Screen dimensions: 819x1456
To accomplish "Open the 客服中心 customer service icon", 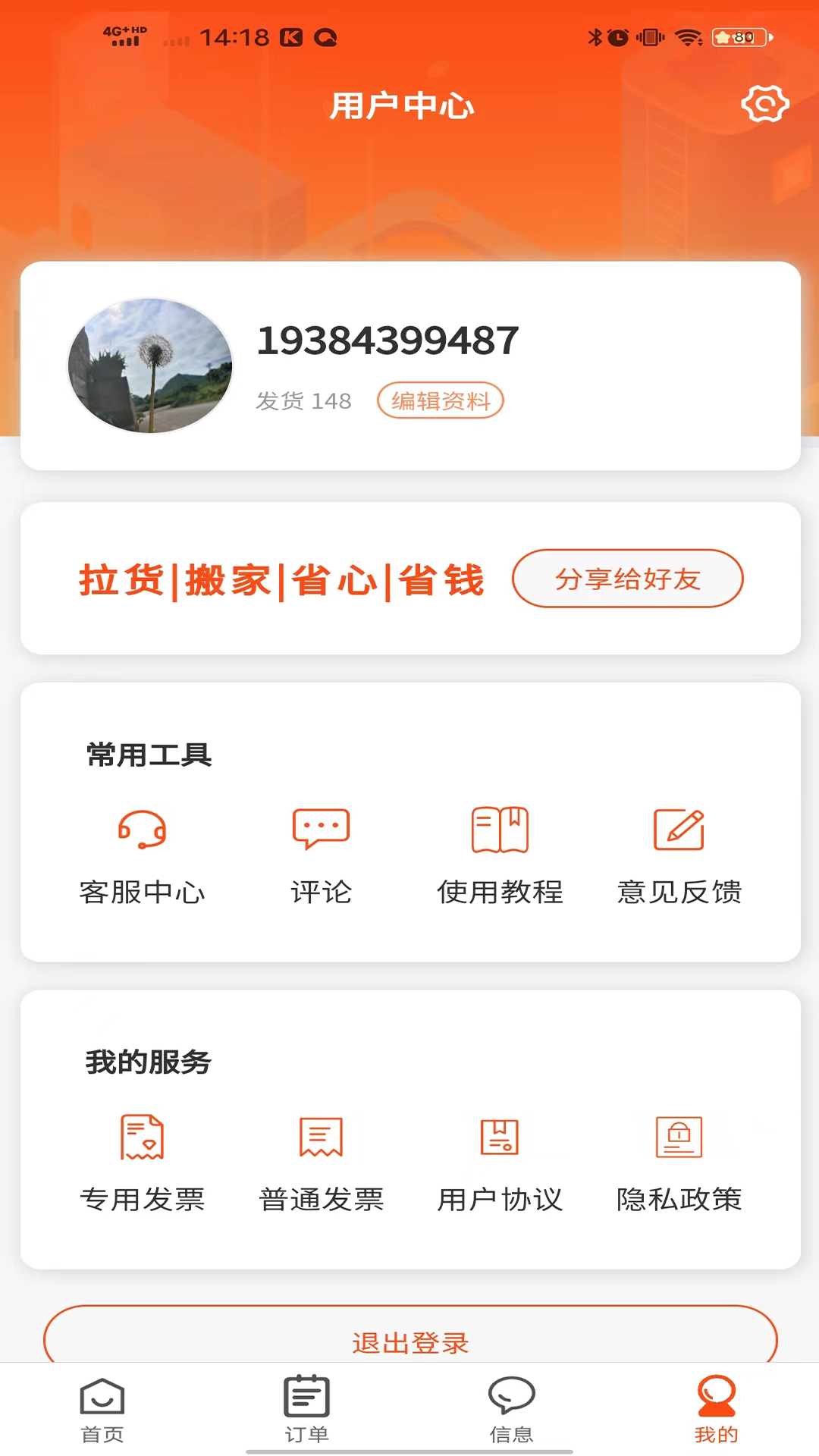I will click(x=144, y=830).
